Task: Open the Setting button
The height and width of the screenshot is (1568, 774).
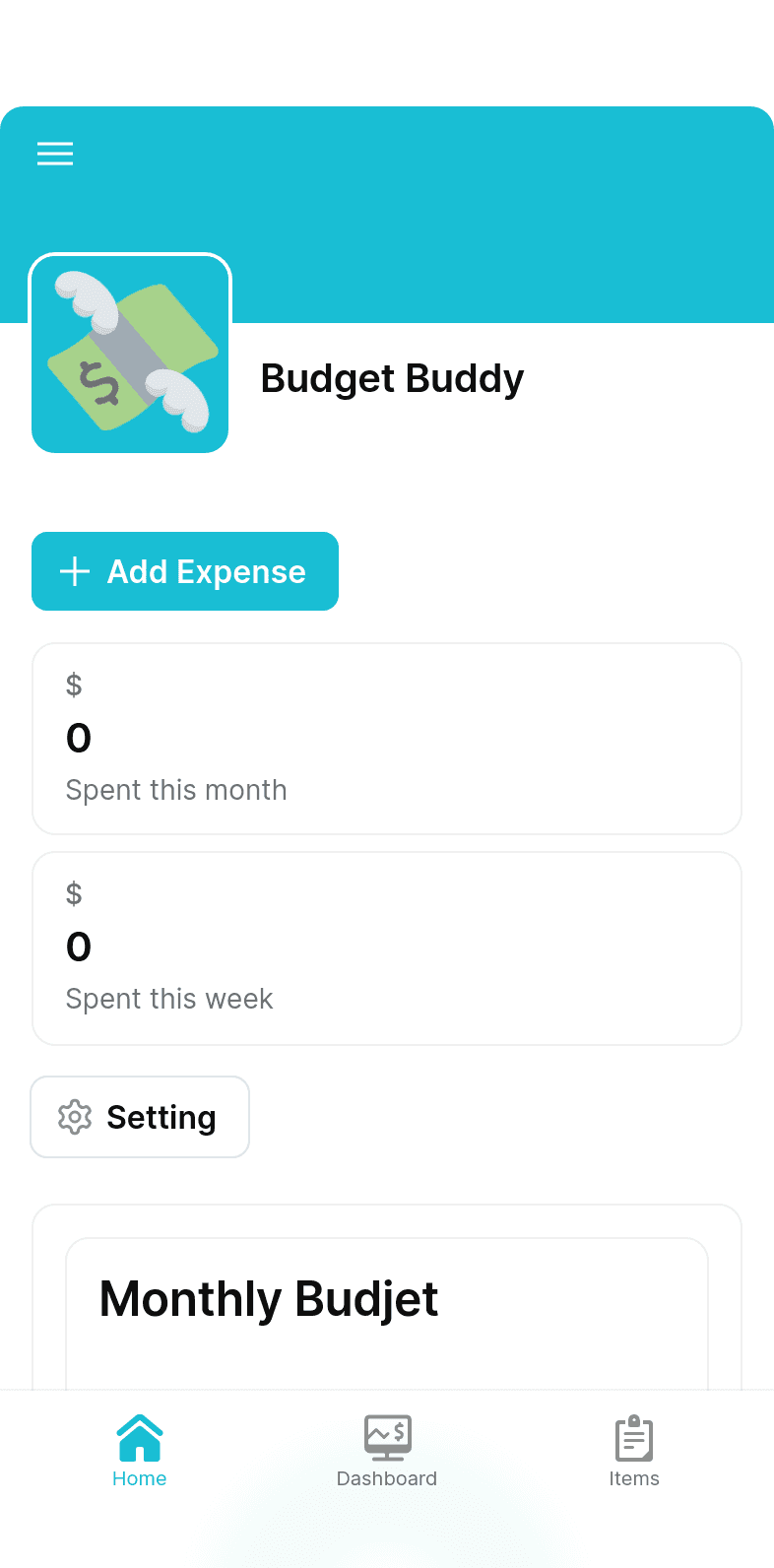Action: pos(140,1117)
